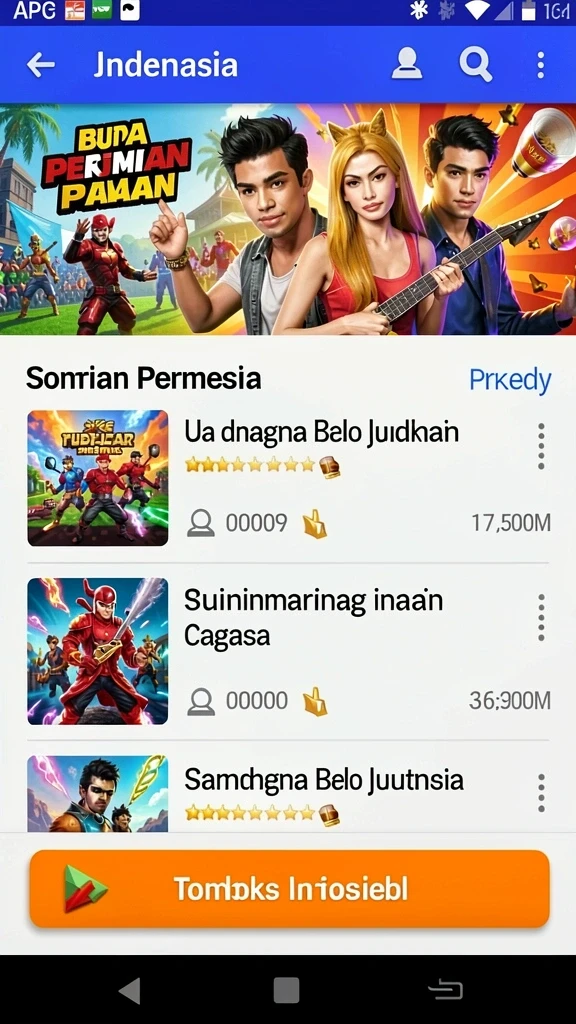The width and height of the screenshot is (576, 1024).
Task: Open options for Samdhgna Belo Juutnsia
Action: tap(541, 793)
